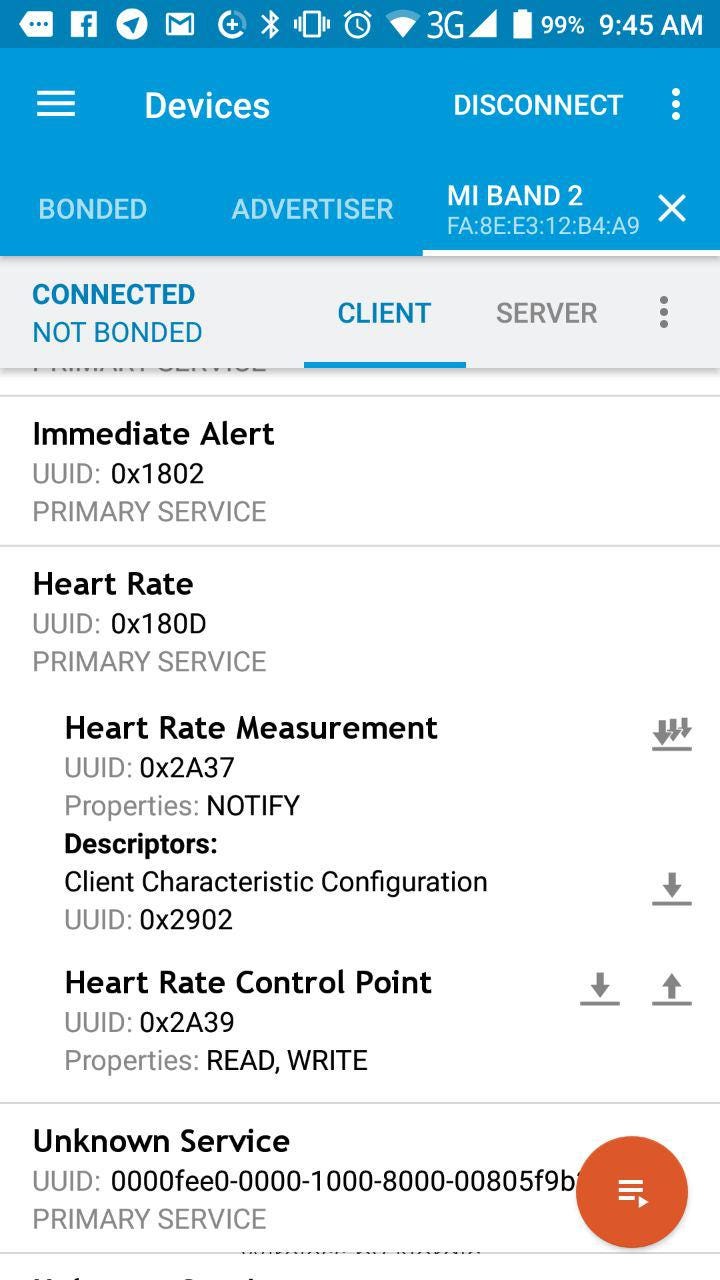The height and width of the screenshot is (1280, 720).
Task: Select the Server tab
Action: [546, 313]
